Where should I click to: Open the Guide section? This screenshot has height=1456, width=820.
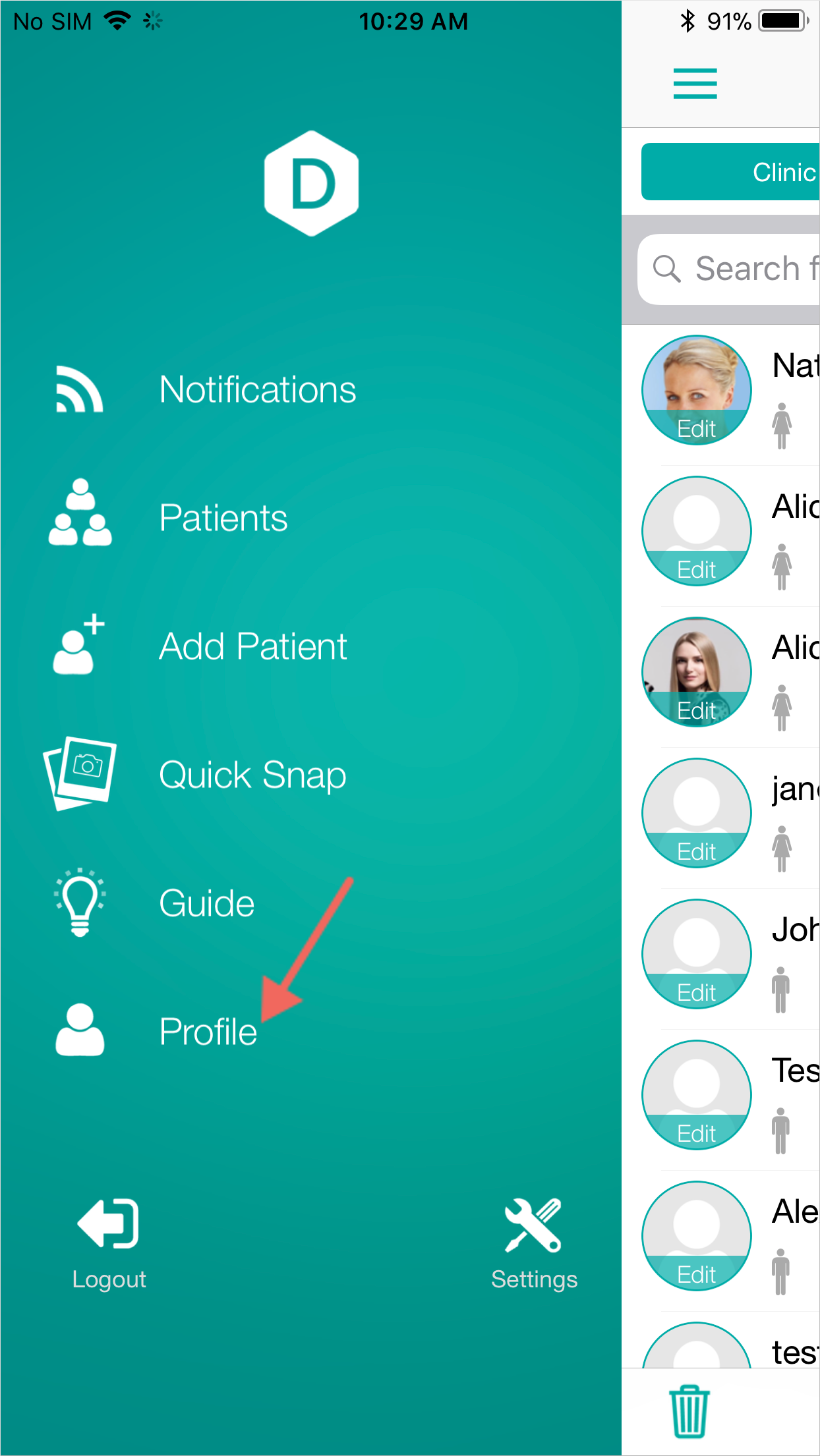click(x=206, y=903)
